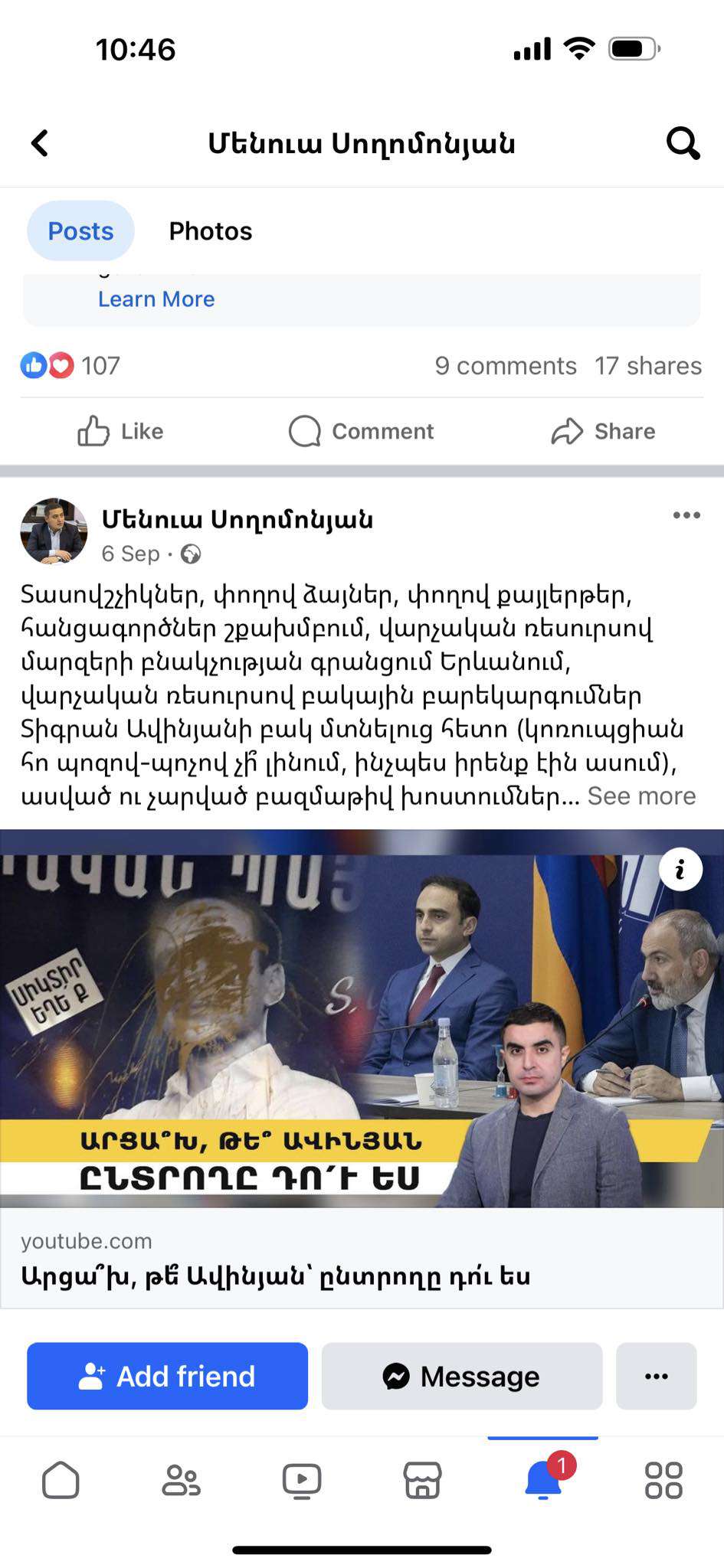724x1568 pixels.
Task: Switch to the Photos tab
Action: pos(211,231)
